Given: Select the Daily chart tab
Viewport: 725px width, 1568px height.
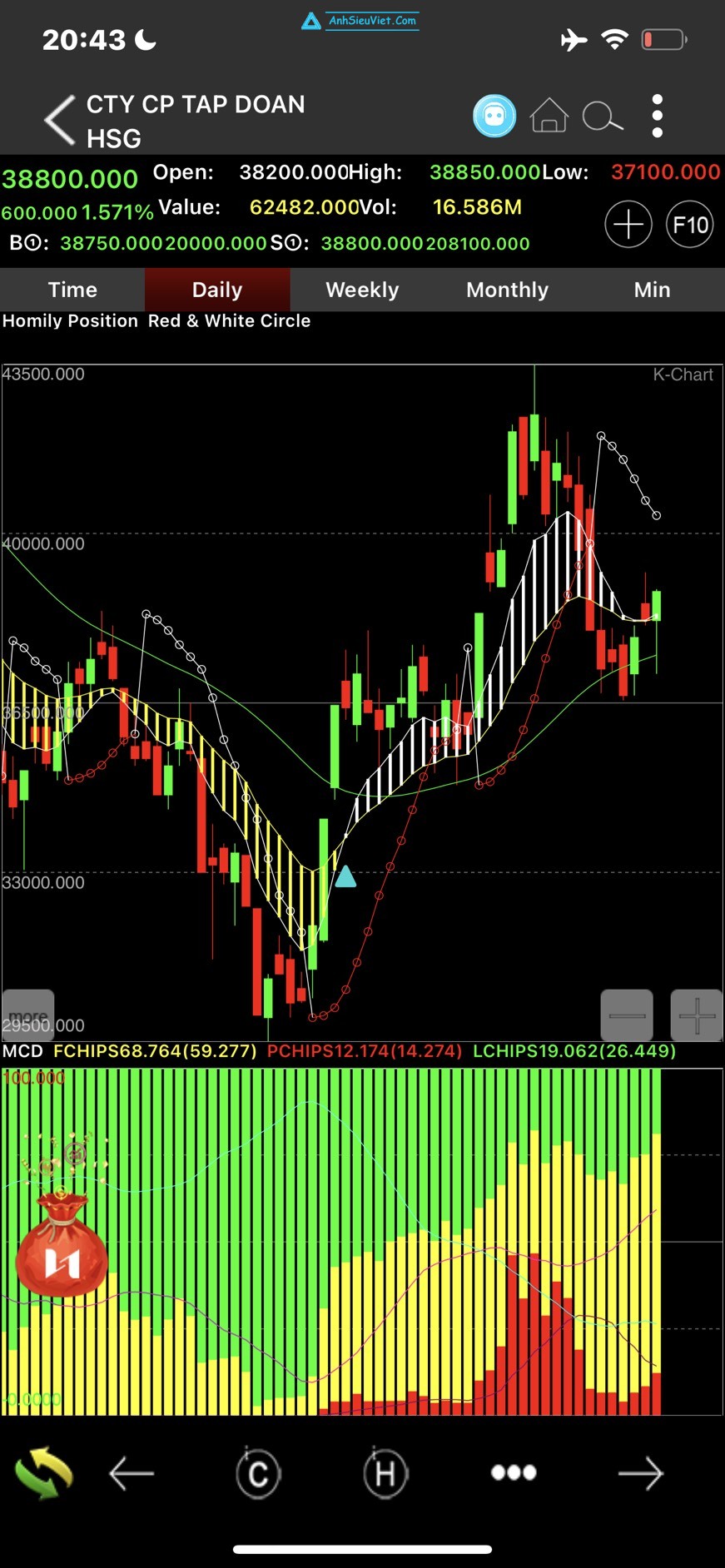Looking at the screenshot, I should (x=217, y=290).
